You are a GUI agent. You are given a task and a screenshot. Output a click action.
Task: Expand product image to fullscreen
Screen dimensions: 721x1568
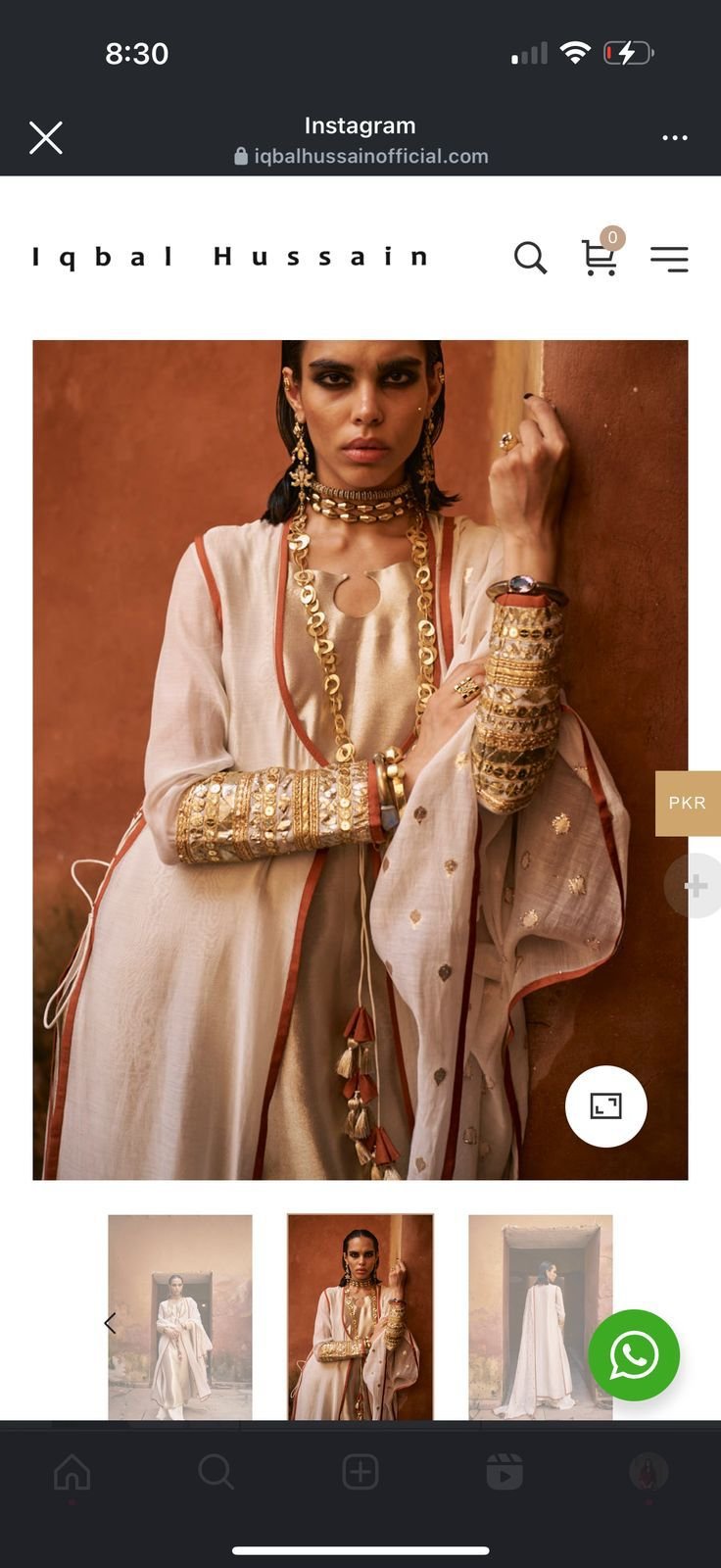[605, 1105]
